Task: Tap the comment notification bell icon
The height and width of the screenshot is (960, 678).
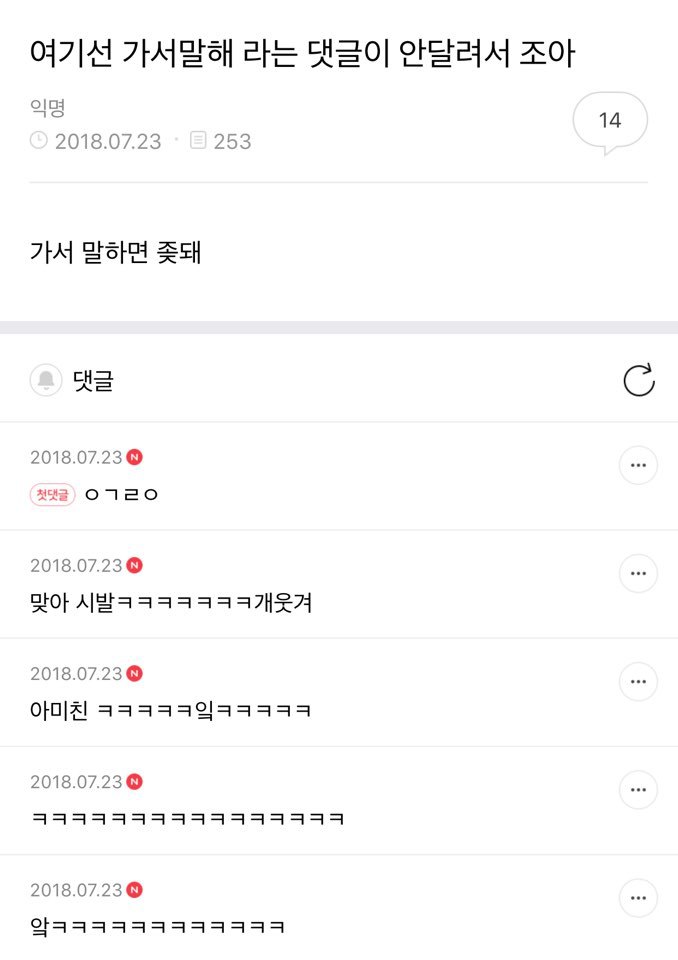Action: 46,380
